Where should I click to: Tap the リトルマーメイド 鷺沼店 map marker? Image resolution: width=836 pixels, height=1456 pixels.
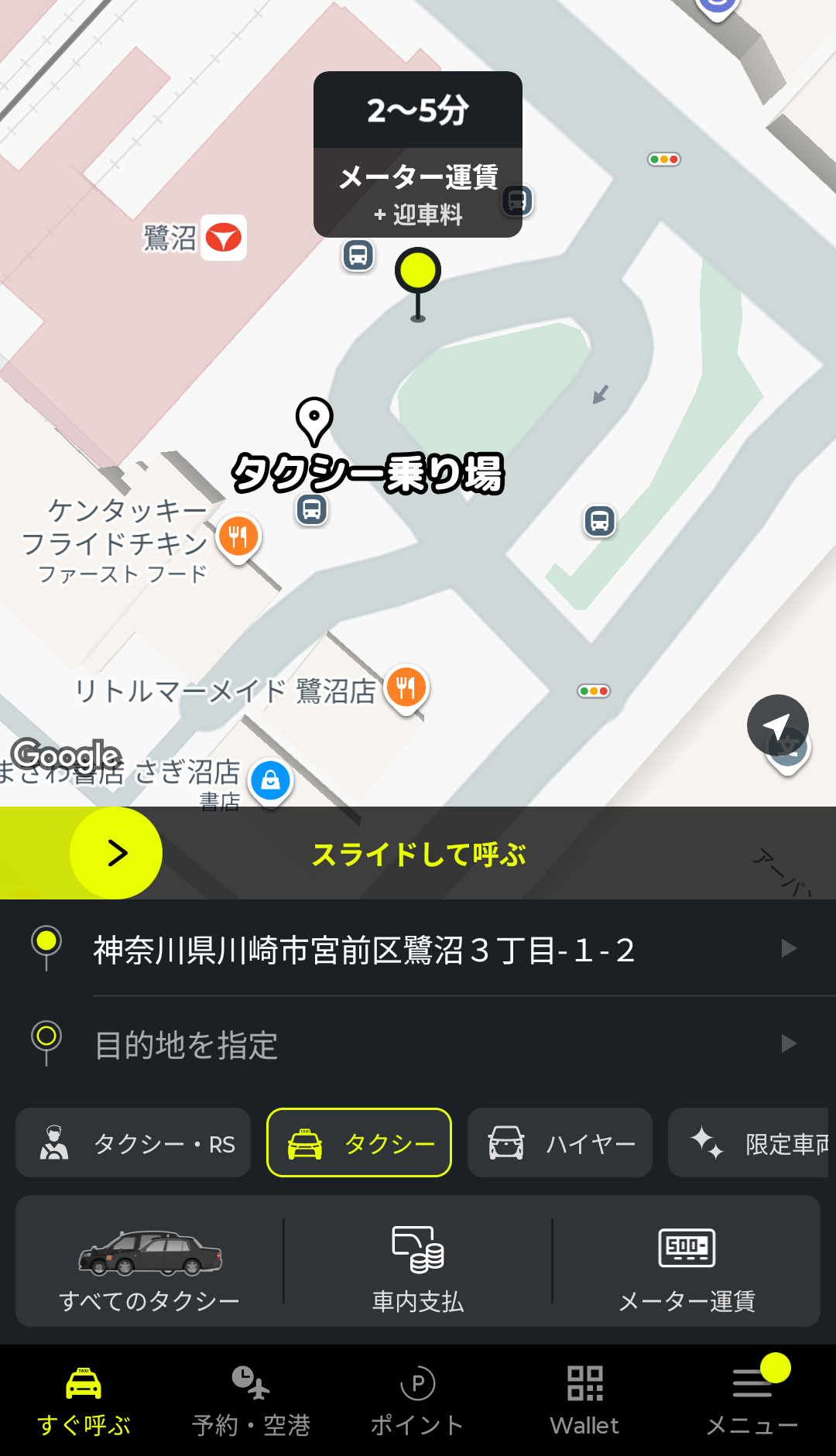click(406, 687)
